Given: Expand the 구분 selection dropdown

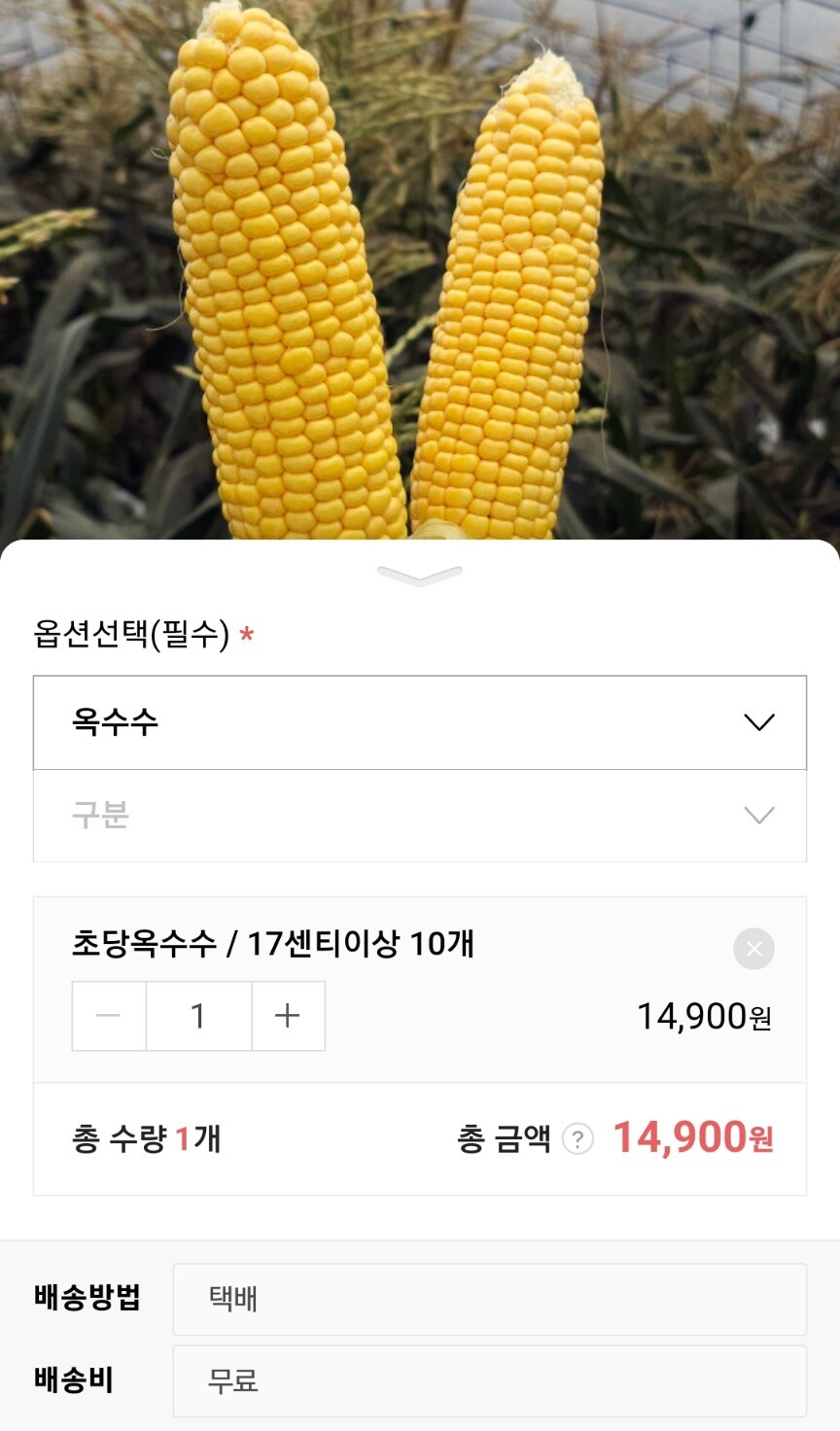Looking at the screenshot, I should [418, 816].
